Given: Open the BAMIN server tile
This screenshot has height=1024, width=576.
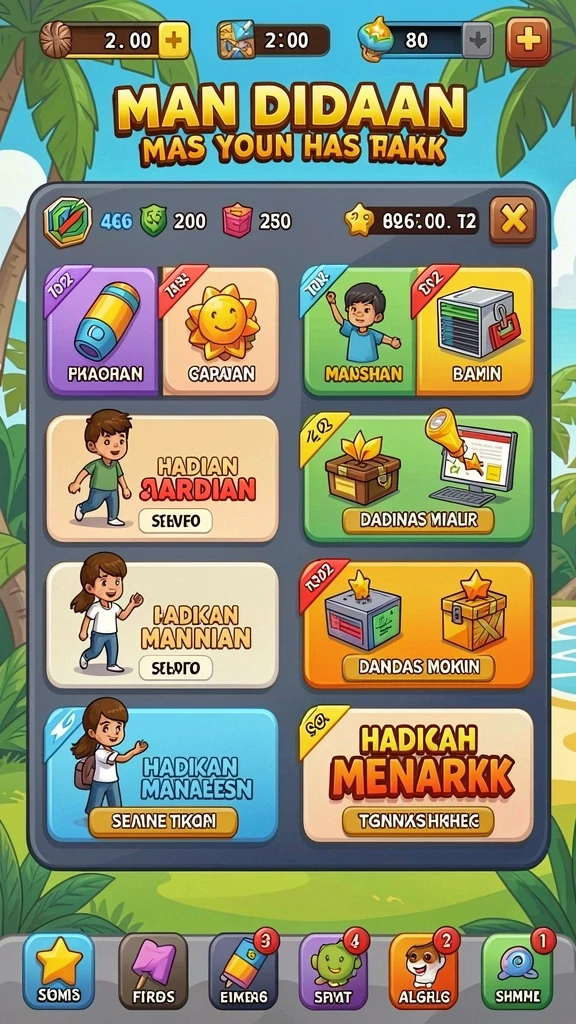Looking at the screenshot, I should point(475,330).
